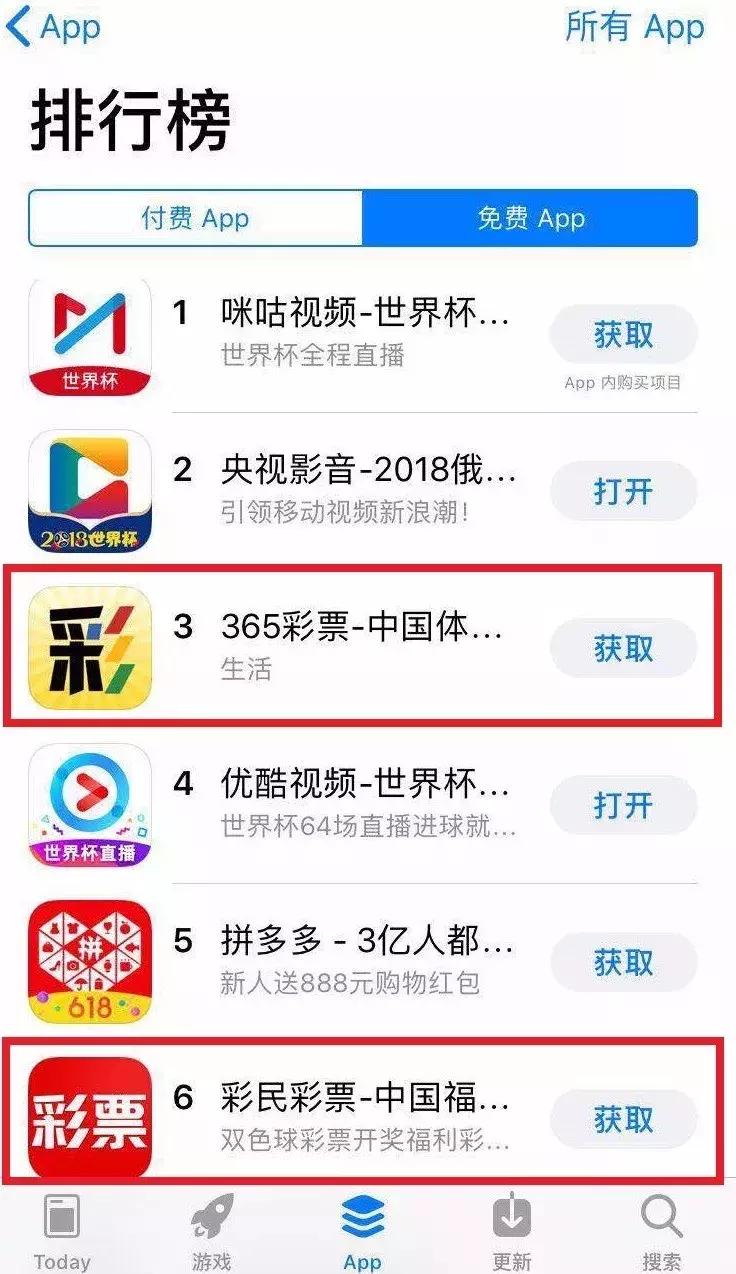Open the 咪咕视频 app icon
The image size is (736, 1274).
coord(90,336)
